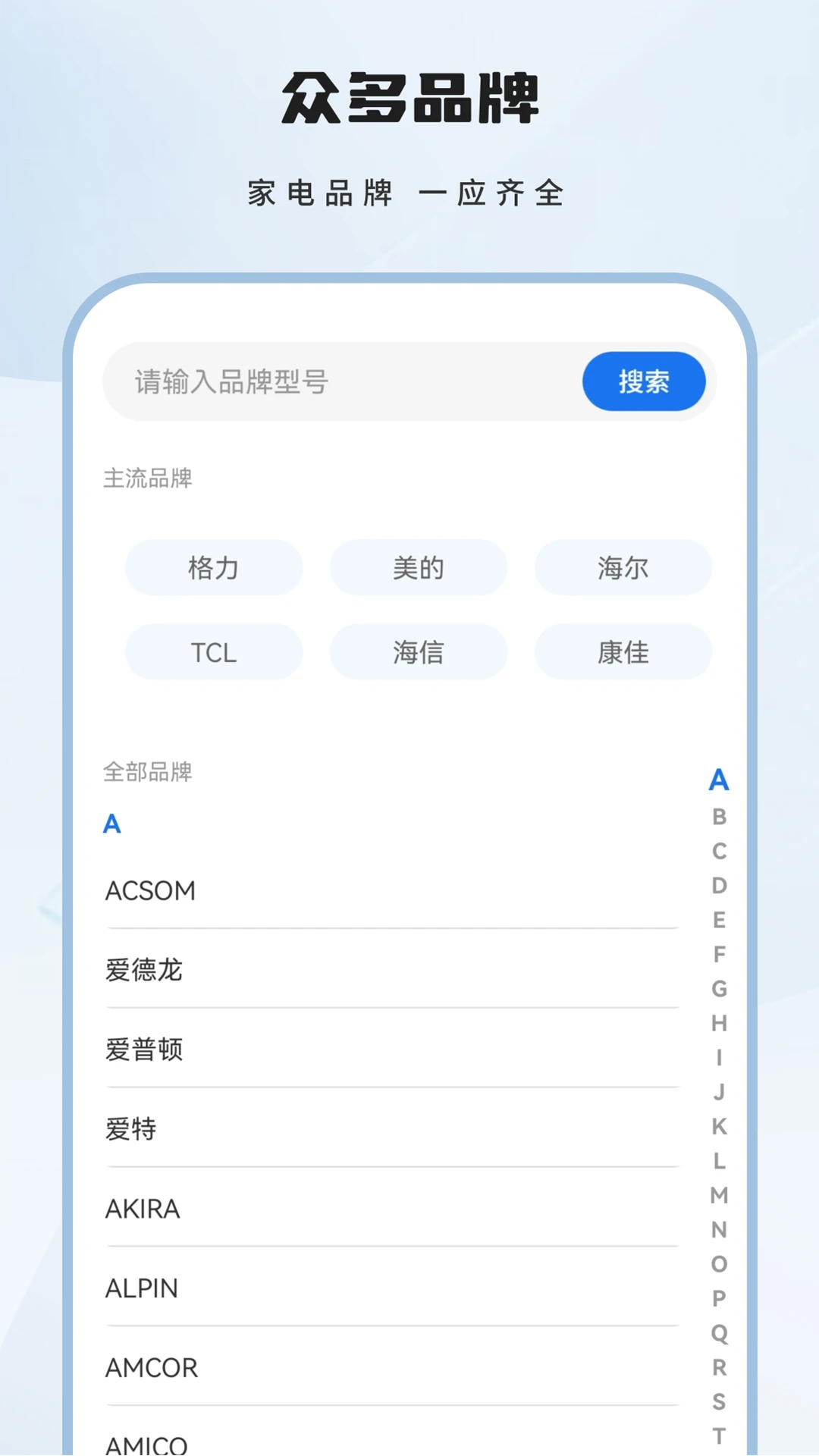Viewport: 819px width, 1456px height.
Task: Select the 康佳 brand chip
Action: [623, 651]
